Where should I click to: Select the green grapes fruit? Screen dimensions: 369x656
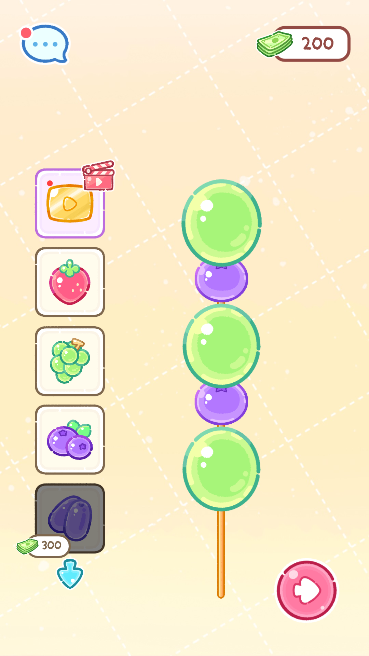click(70, 361)
